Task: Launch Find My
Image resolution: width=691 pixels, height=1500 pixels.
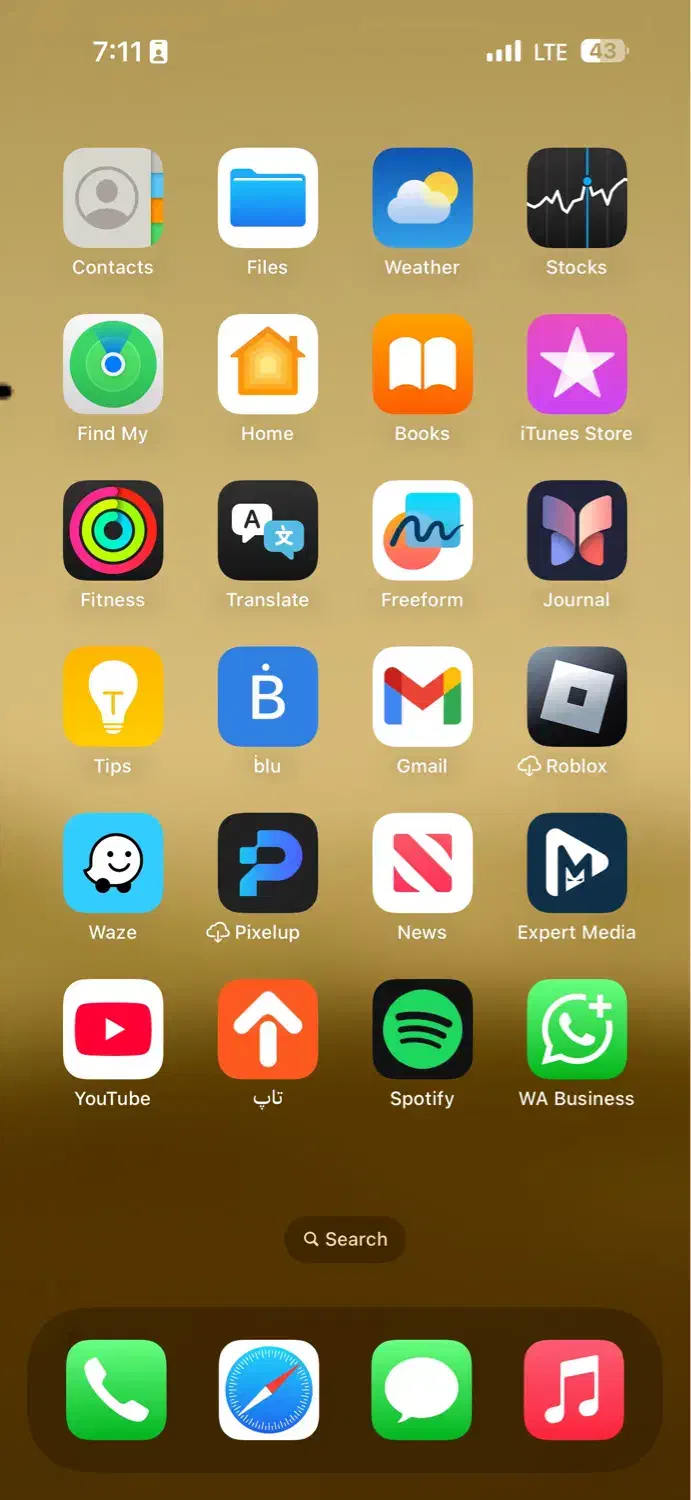Action: (113, 364)
